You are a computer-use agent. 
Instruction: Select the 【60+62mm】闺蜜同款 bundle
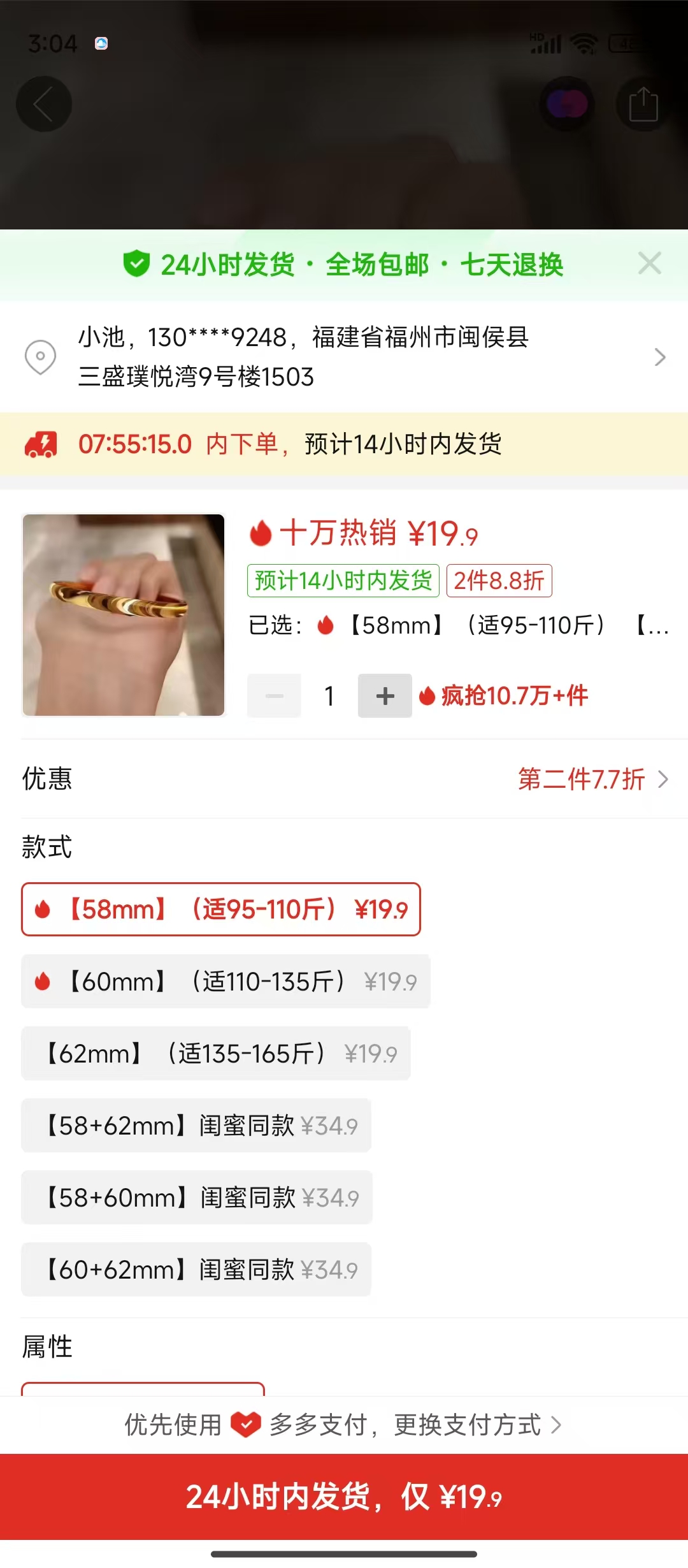[196, 1270]
